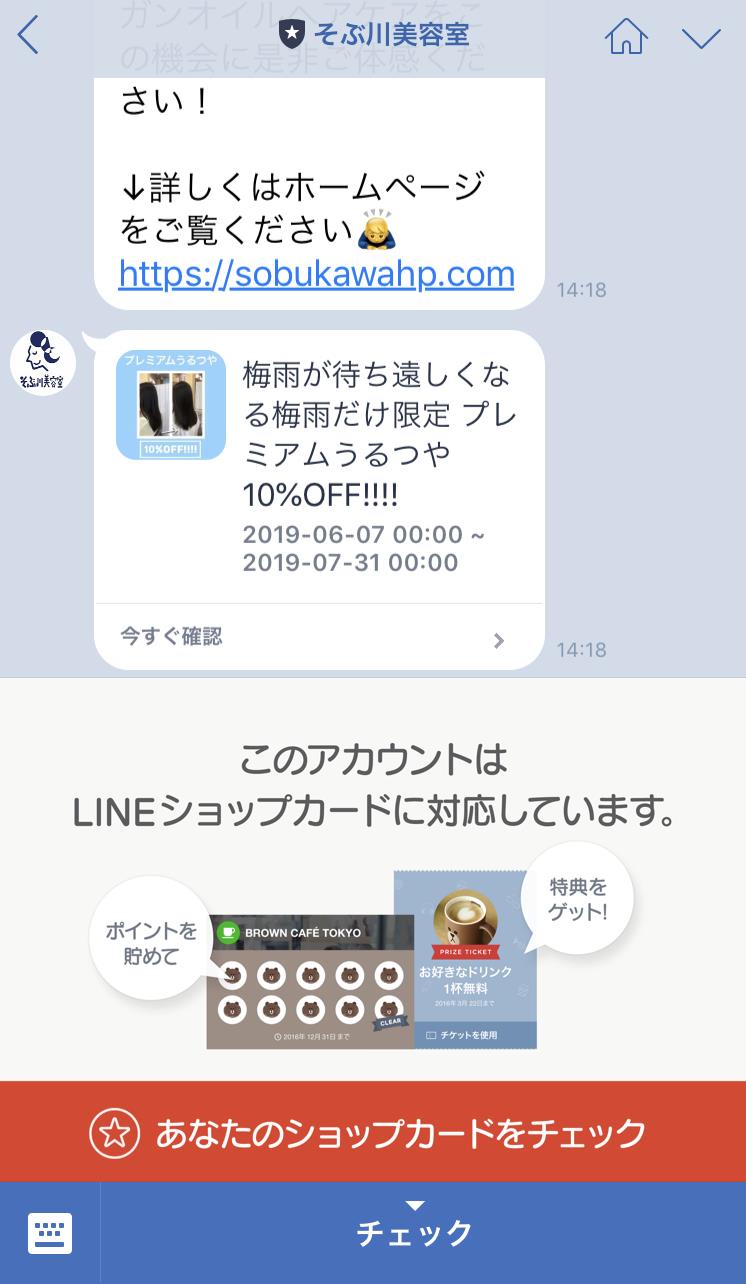
Task: Open the sobukawahp.com link
Action: [x=316, y=273]
